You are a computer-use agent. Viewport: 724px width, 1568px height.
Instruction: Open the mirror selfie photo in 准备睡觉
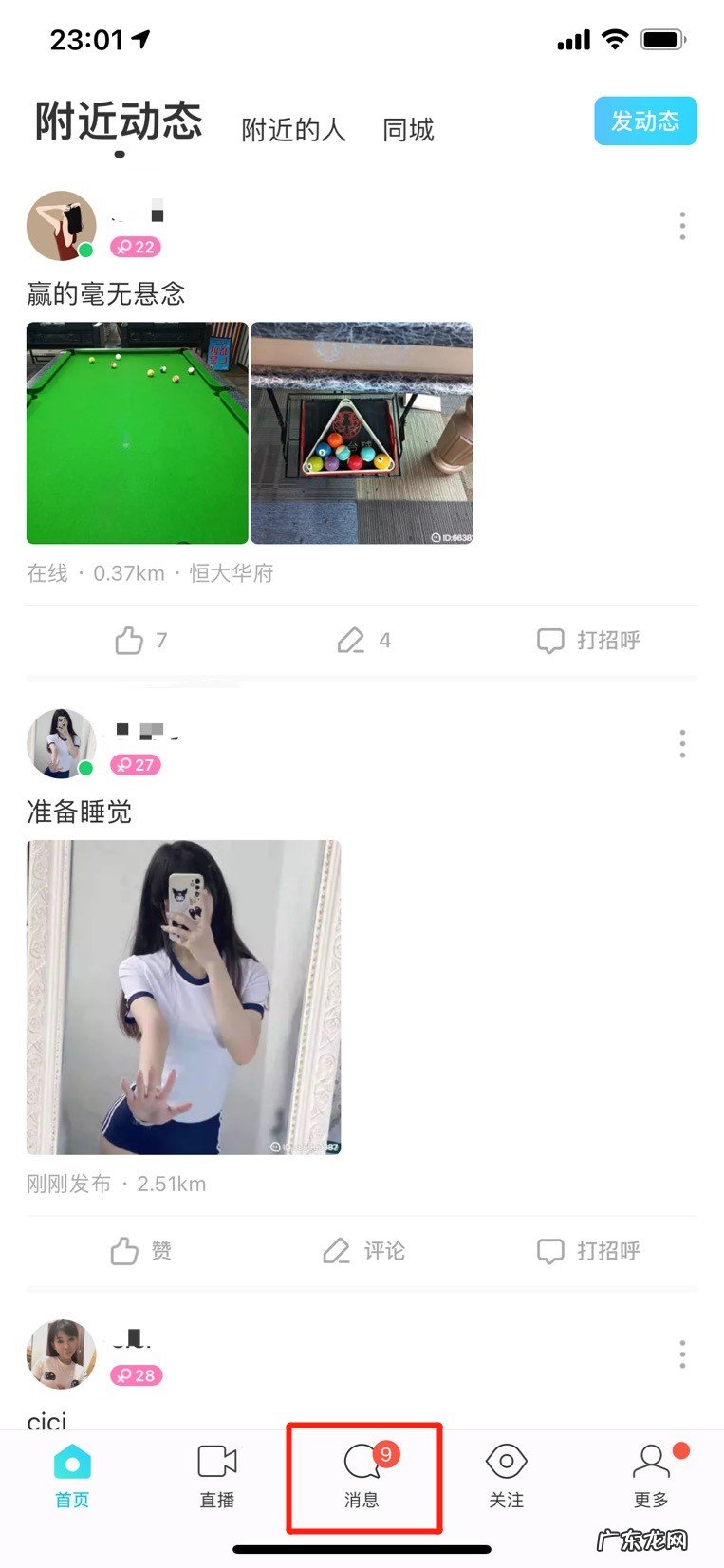tap(183, 997)
